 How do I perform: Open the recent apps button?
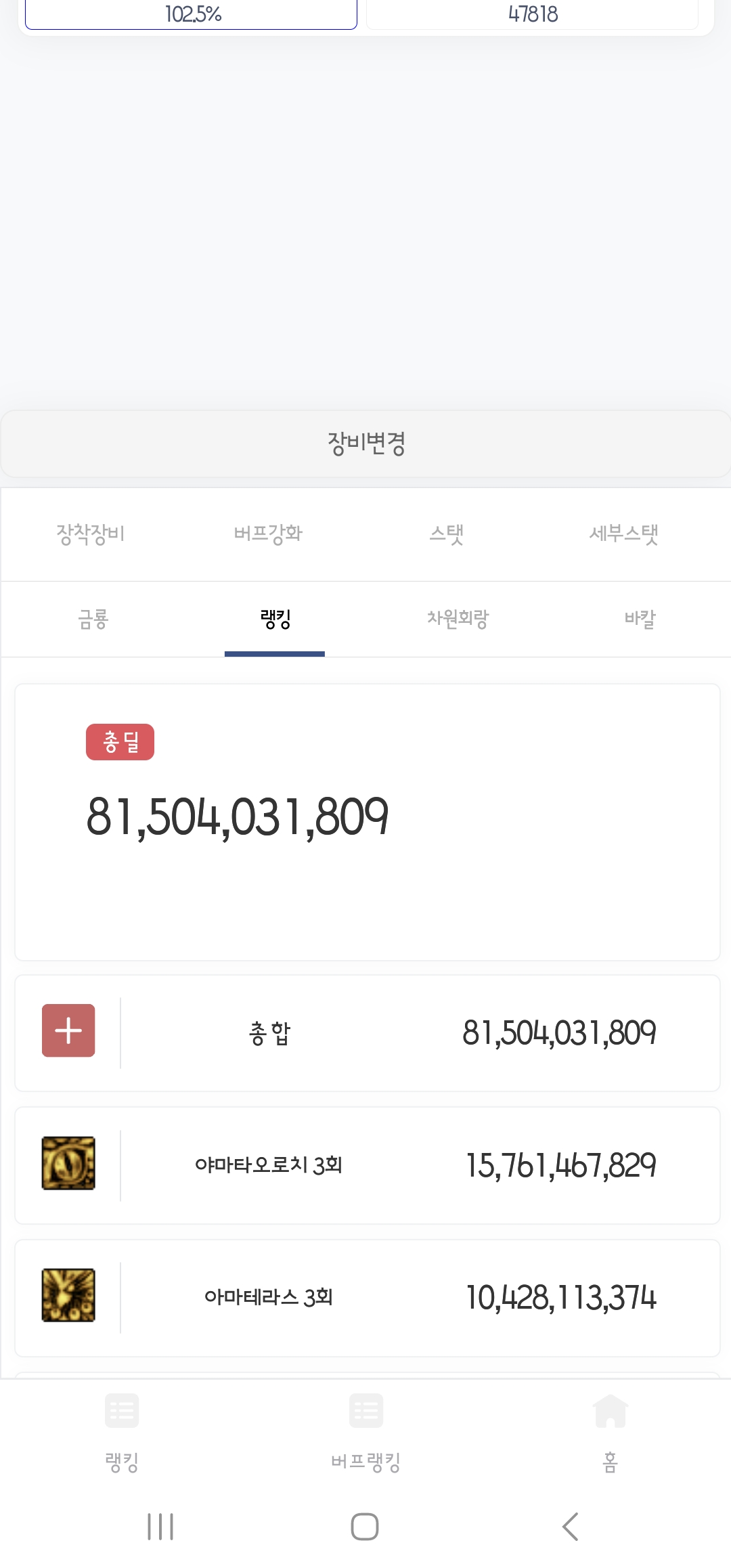click(x=160, y=1526)
